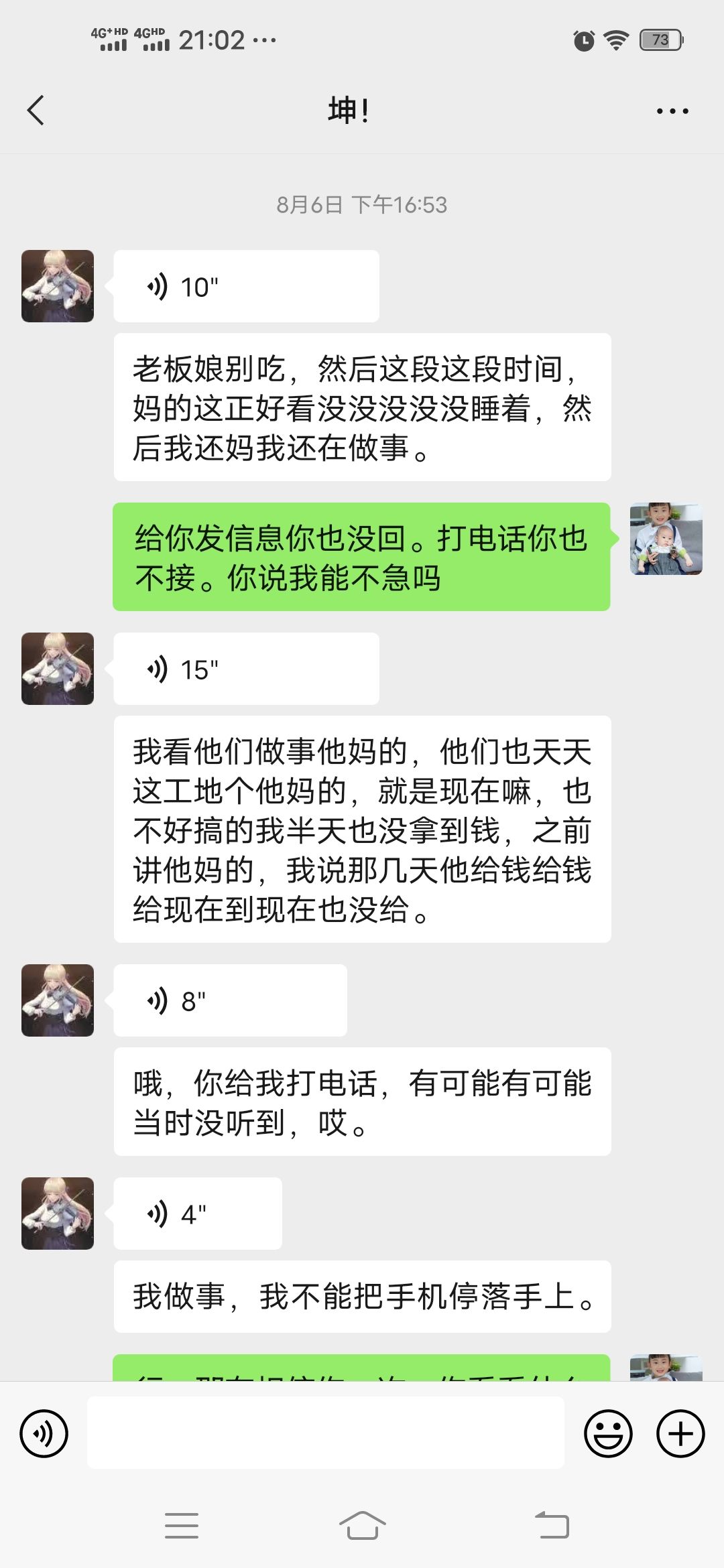
Task: Go to the system home screen
Action: click(x=362, y=1526)
